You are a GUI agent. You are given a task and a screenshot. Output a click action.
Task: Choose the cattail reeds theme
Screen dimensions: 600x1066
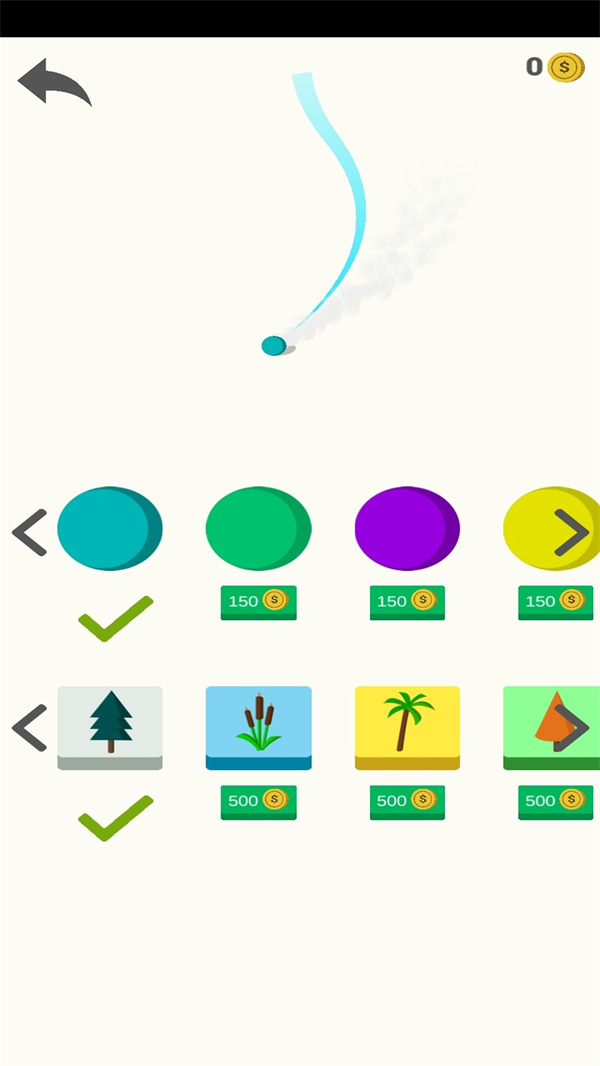[x=258, y=726]
